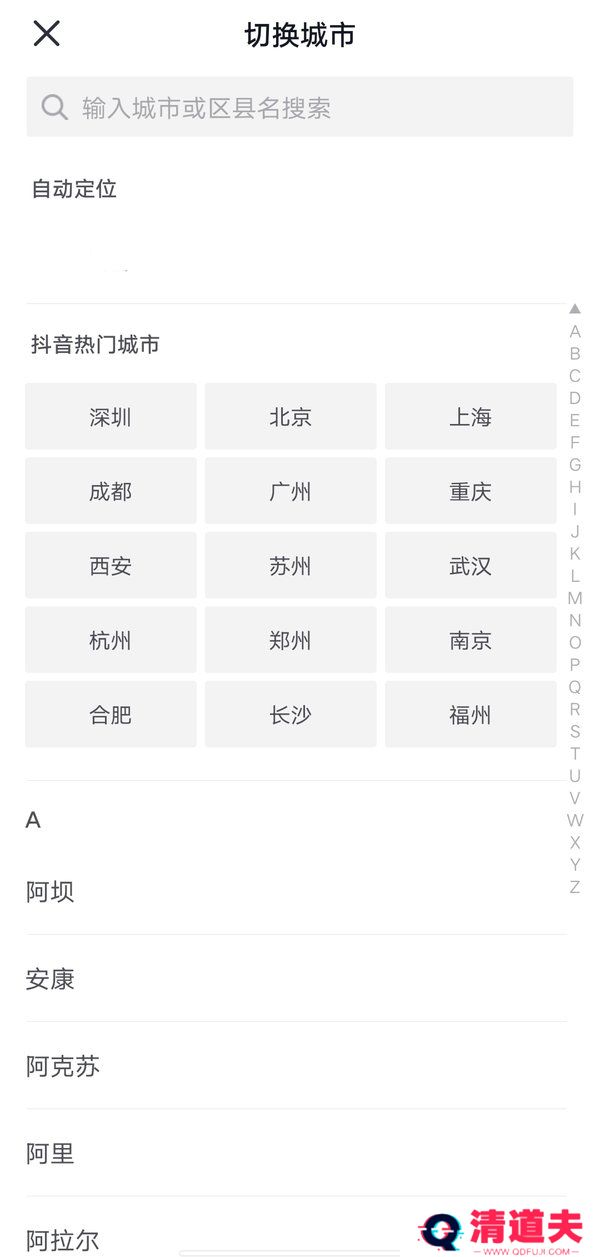Jump to letter M in index

pos(575,598)
